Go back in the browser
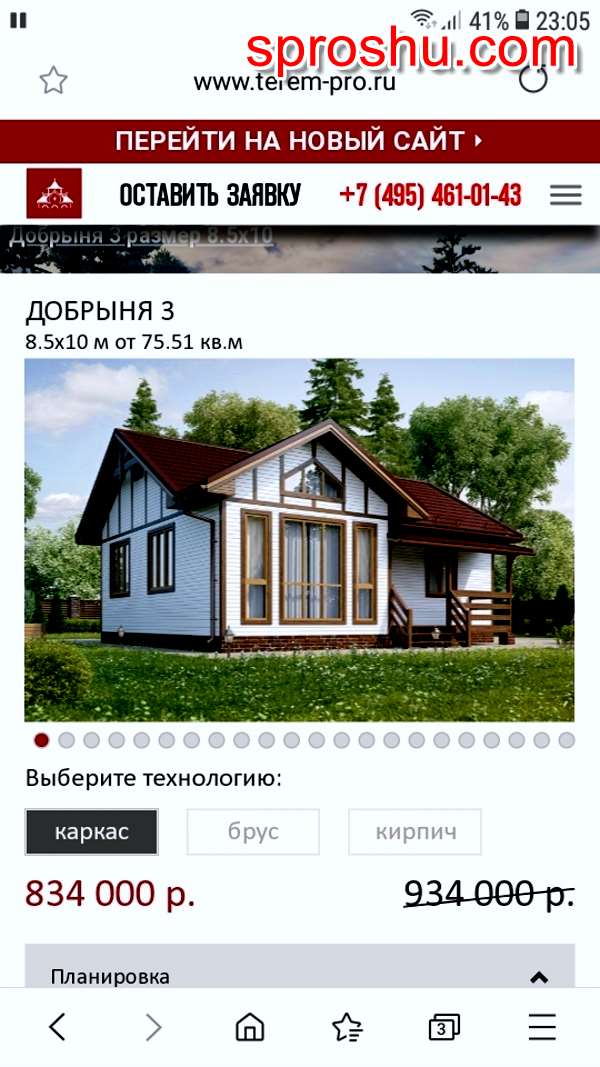 (57, 1026)
